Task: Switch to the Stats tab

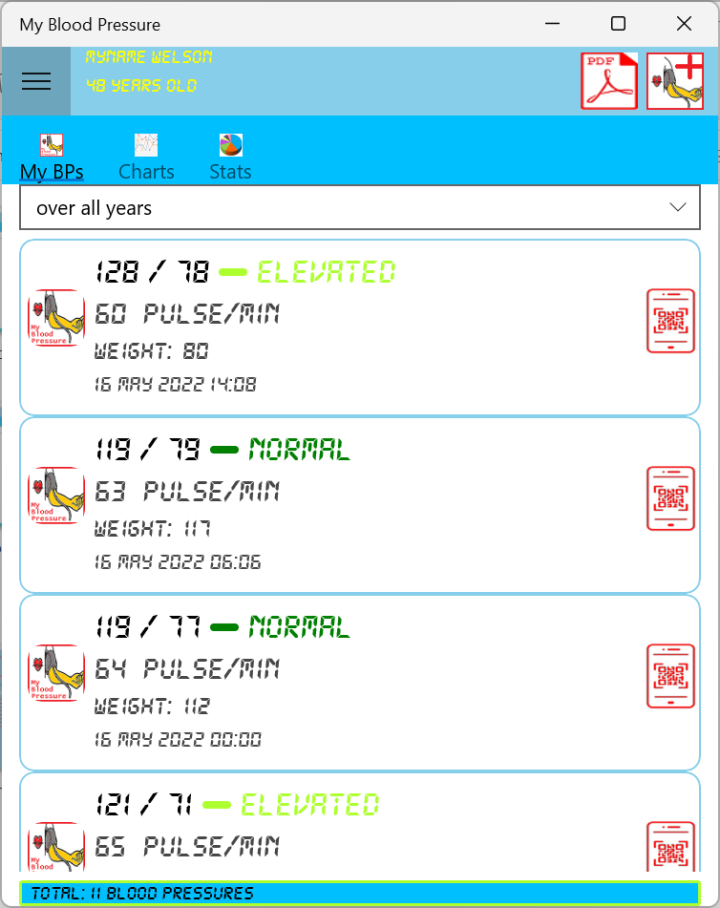Action: [x=230, y=157]
